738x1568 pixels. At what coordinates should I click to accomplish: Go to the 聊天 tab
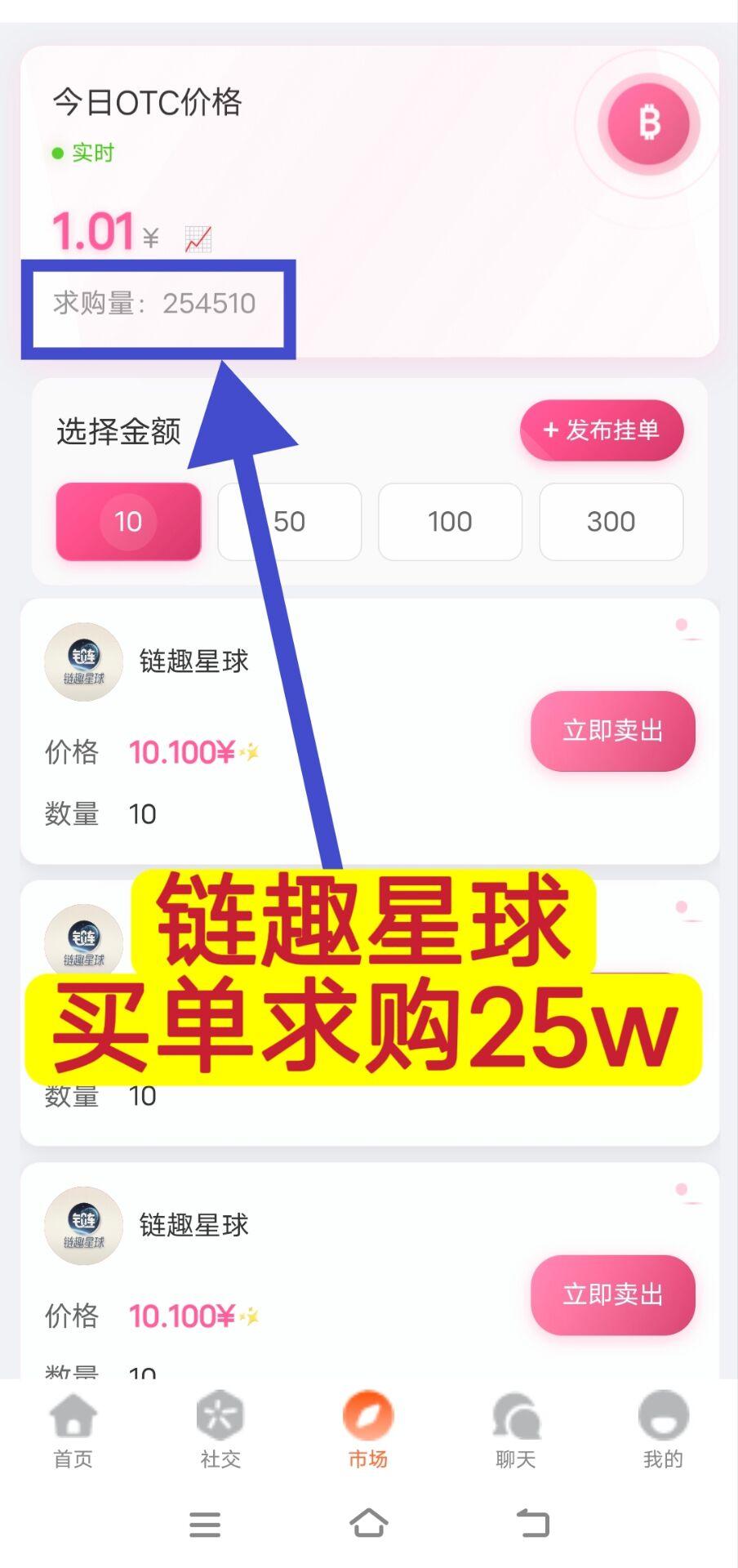[x=516, y=1430]
